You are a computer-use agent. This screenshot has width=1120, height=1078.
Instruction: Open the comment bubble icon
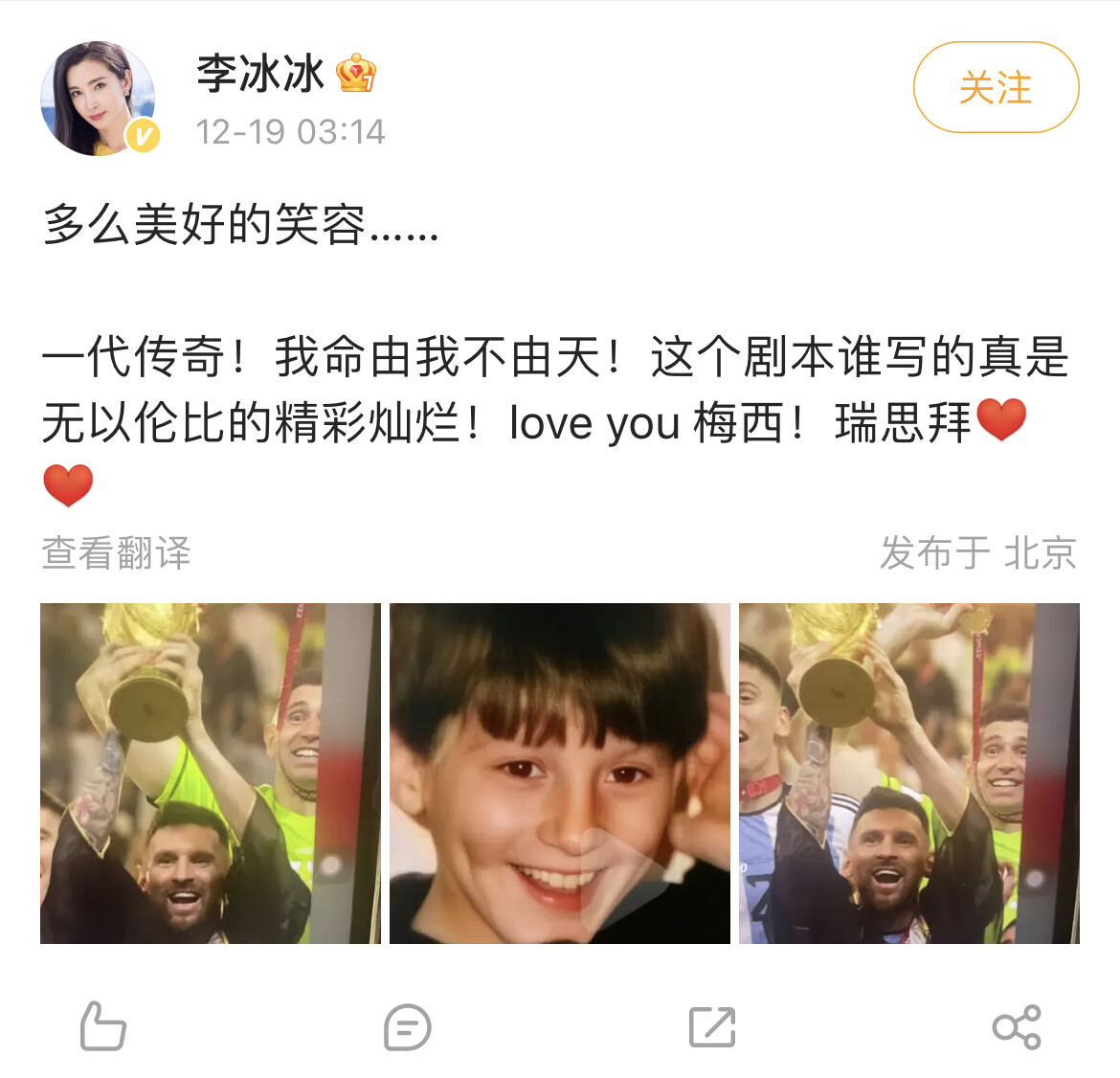tap(407, 1027)
